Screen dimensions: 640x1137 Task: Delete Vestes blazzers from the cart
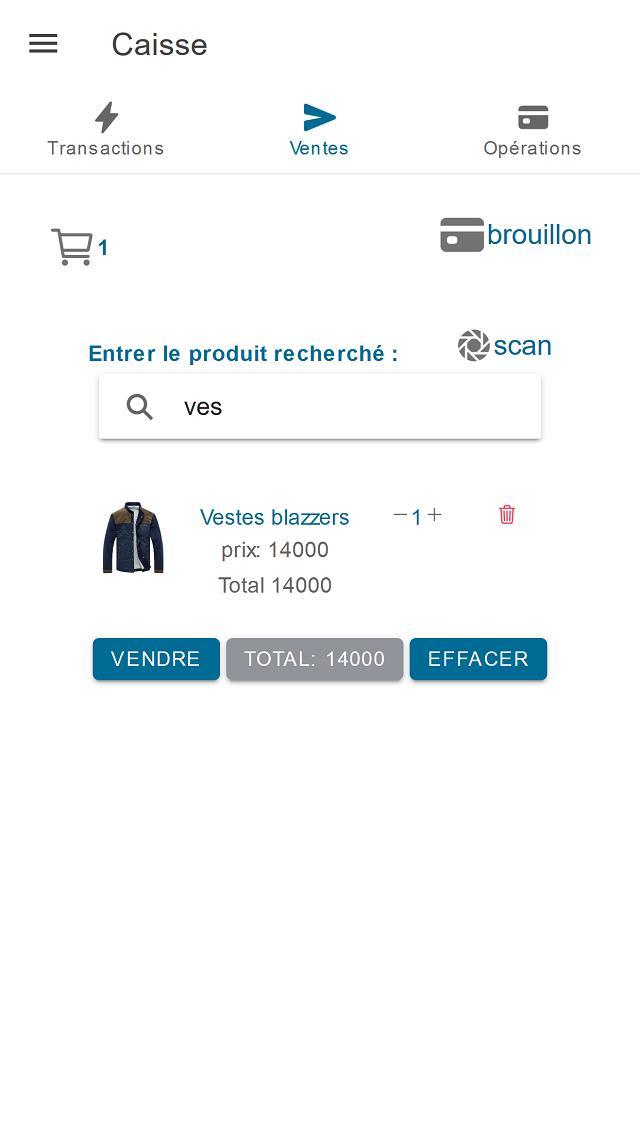[507, 515]
